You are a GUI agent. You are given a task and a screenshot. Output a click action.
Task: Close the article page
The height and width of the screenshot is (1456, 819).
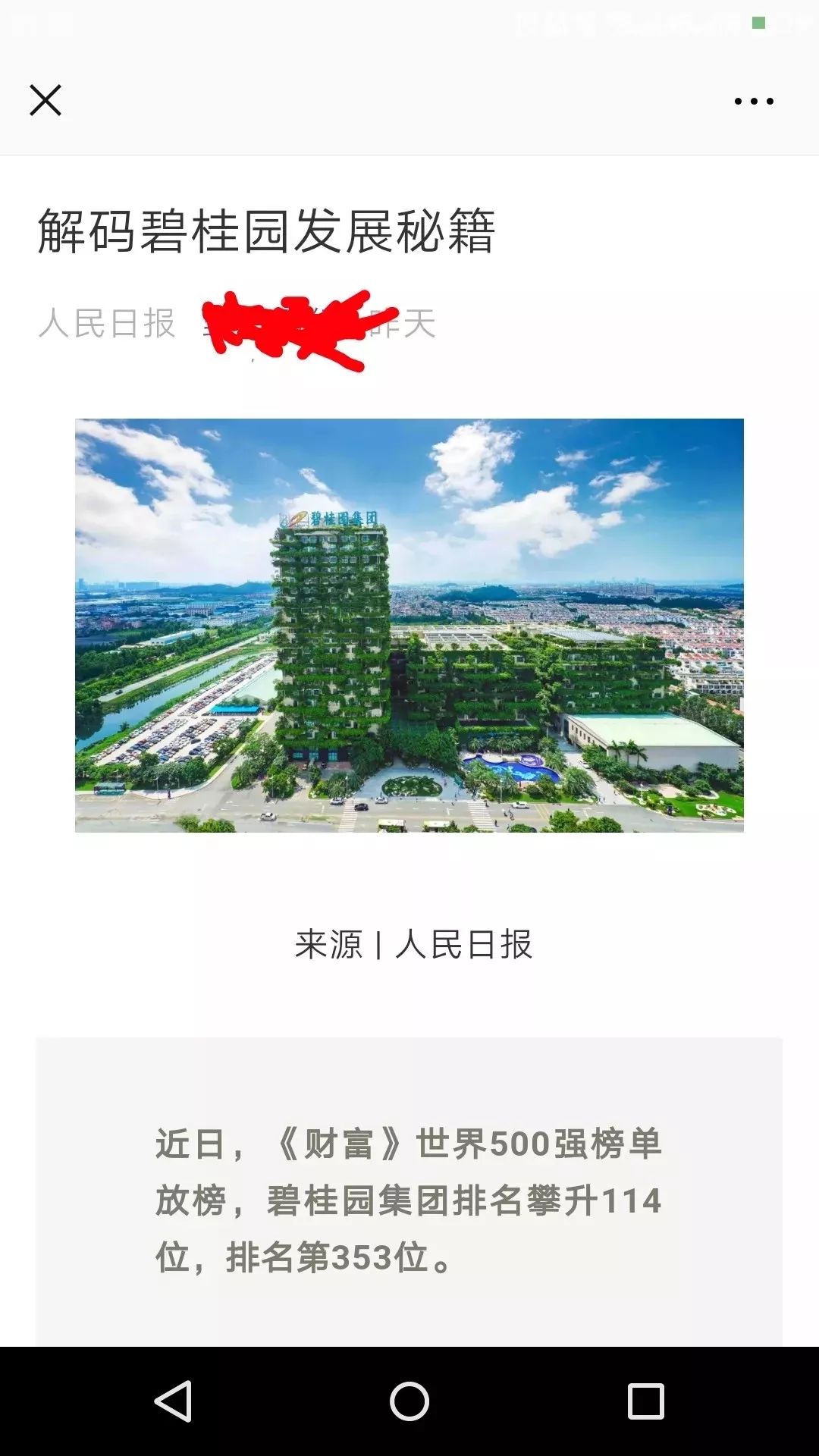tap(45, 100)
